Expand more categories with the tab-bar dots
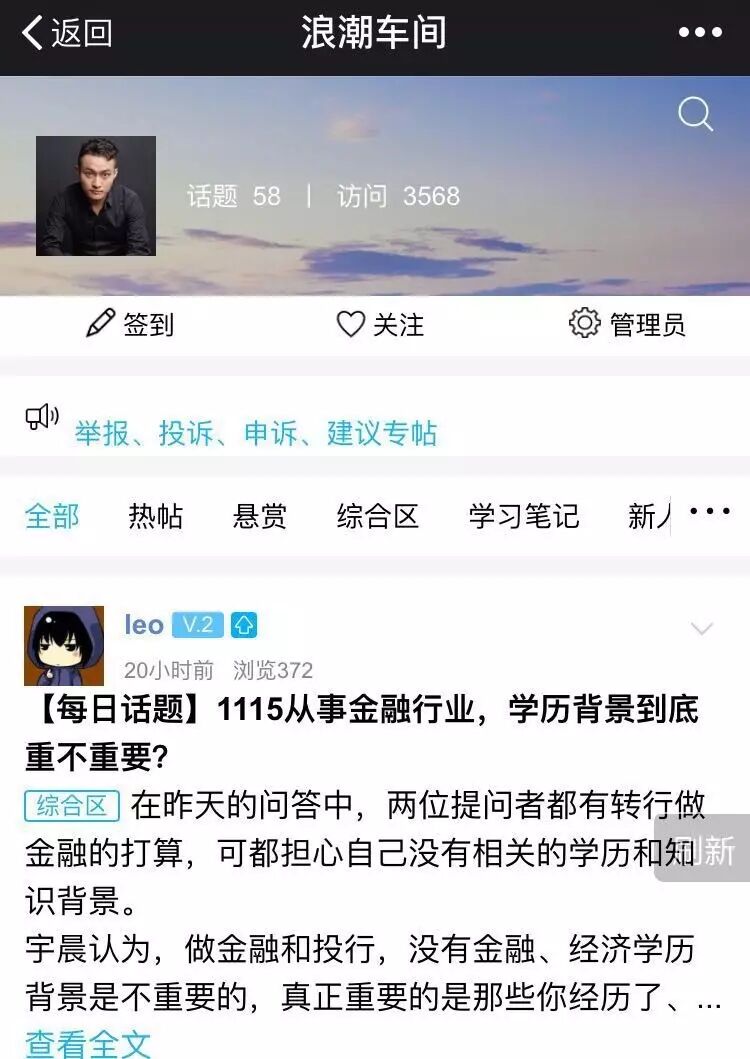The image size is (750, 1059). pos(710,512)
